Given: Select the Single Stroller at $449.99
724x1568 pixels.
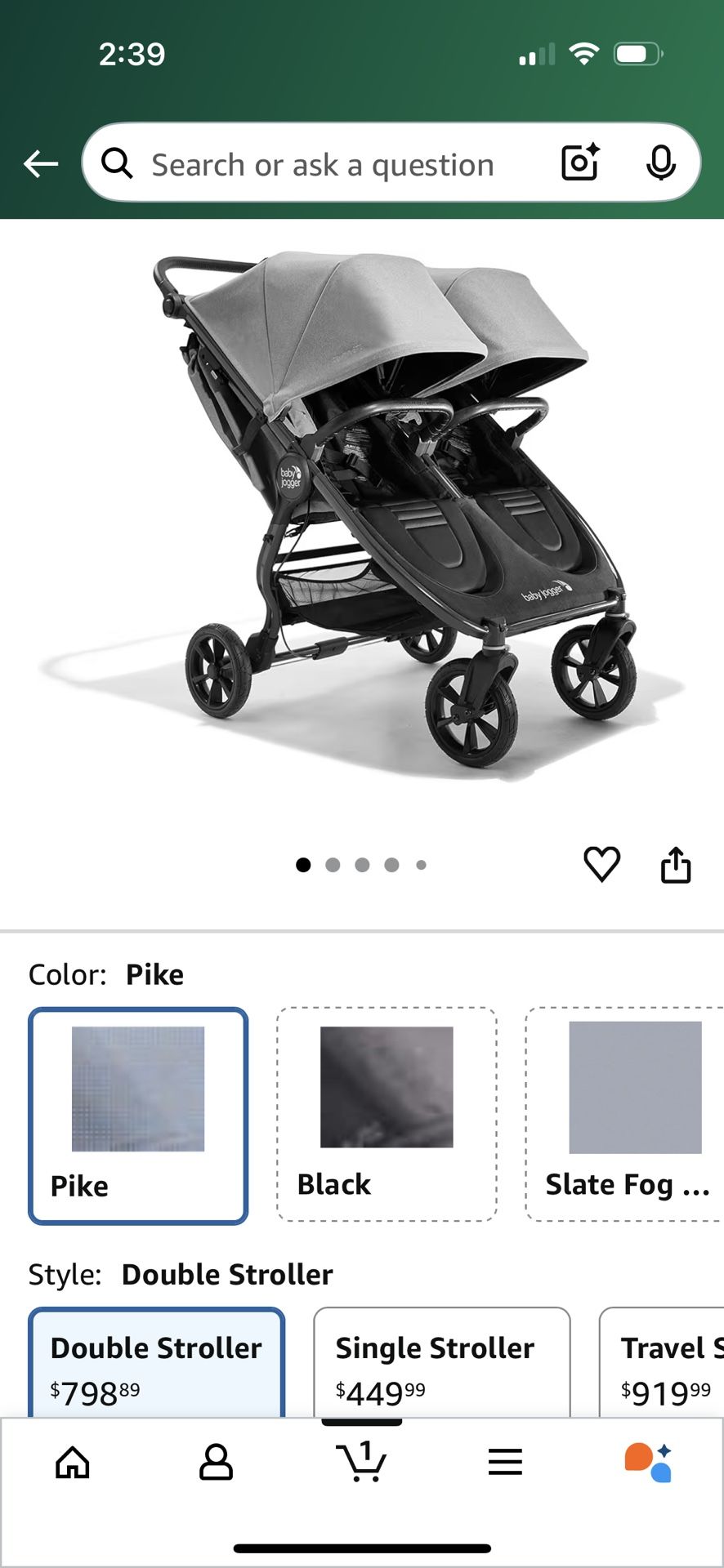Looking at the screenshot, I should 441,1364.
